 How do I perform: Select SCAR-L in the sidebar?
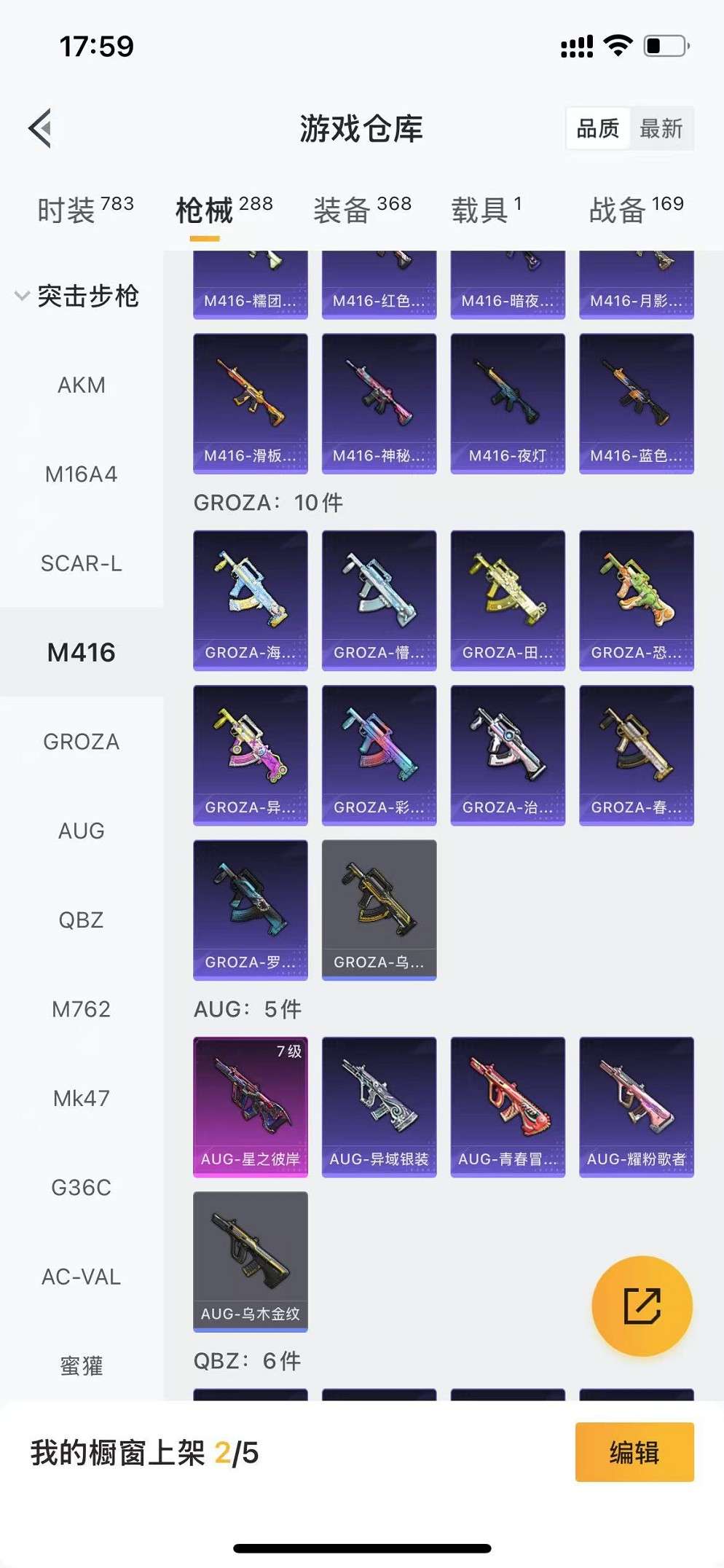click(x=82, y=563)
